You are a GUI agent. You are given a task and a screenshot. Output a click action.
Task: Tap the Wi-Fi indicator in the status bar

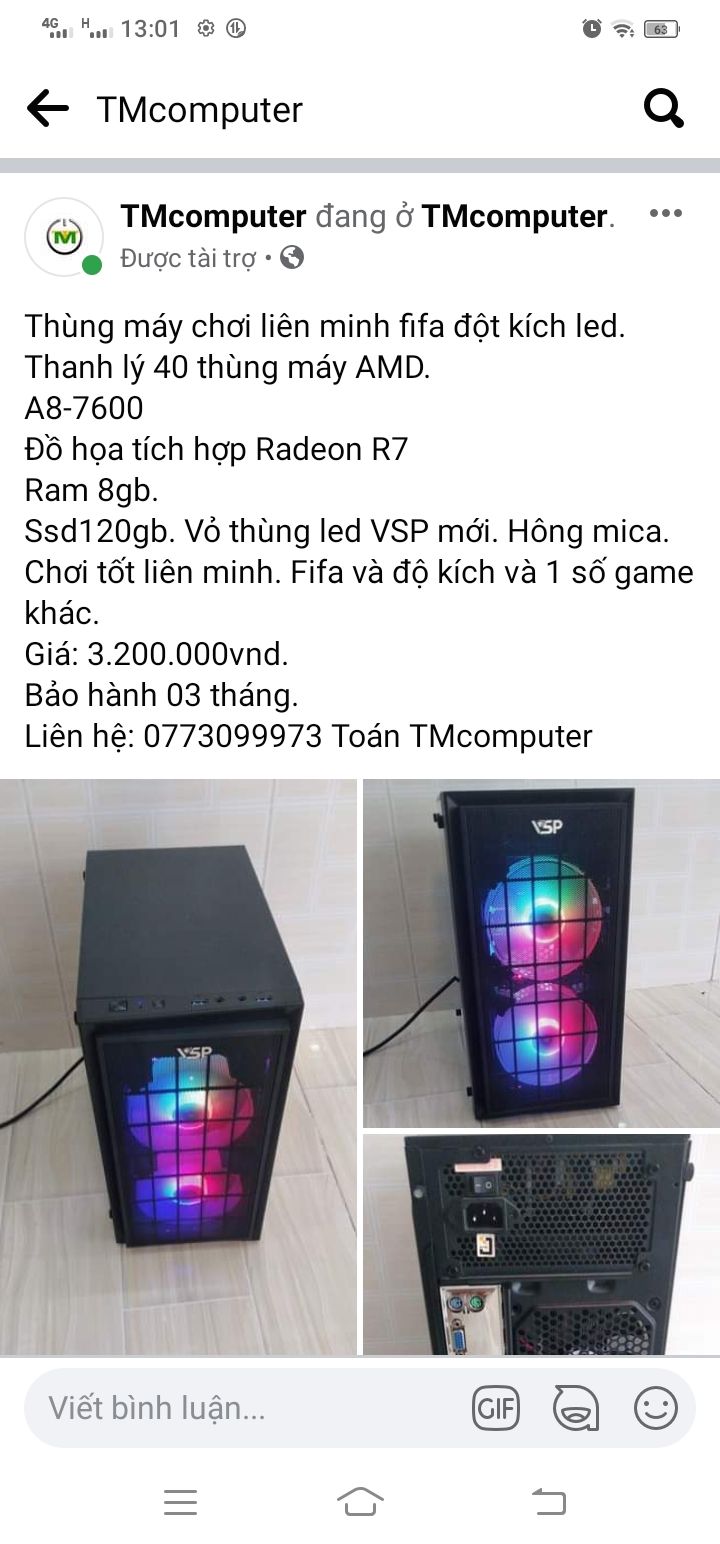[x=624, y=30]
